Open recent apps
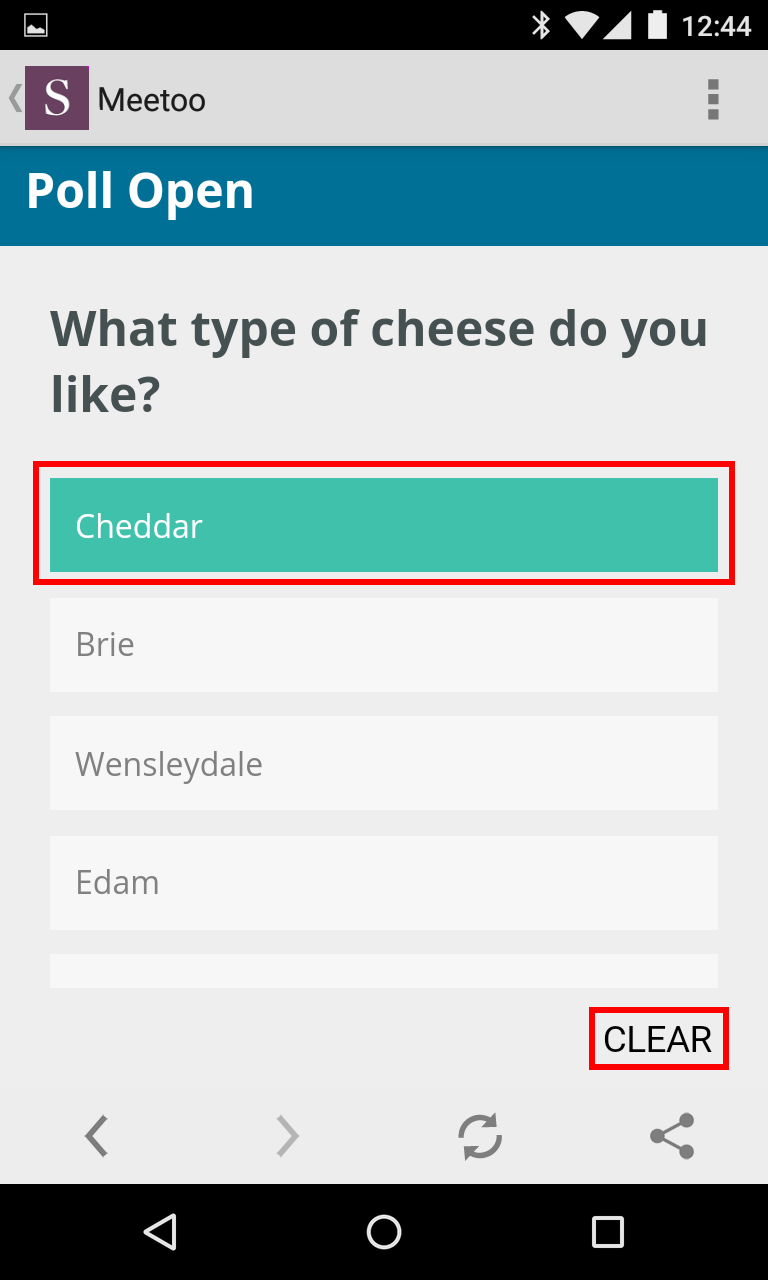 point(607,1232)
